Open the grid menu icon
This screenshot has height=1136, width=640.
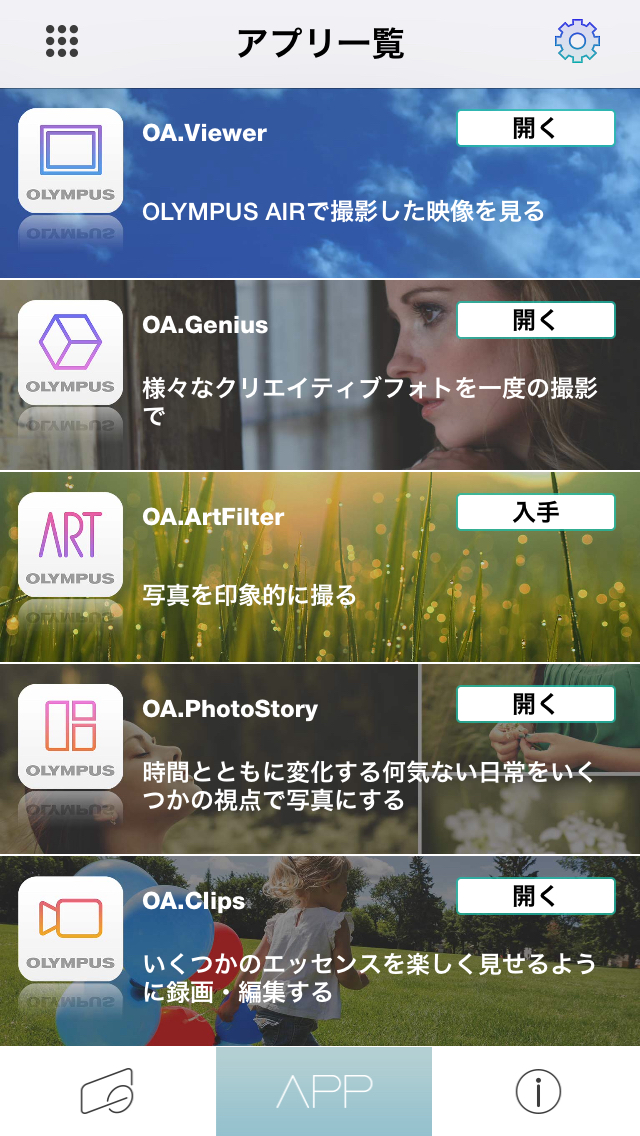[x=62, y=41]
